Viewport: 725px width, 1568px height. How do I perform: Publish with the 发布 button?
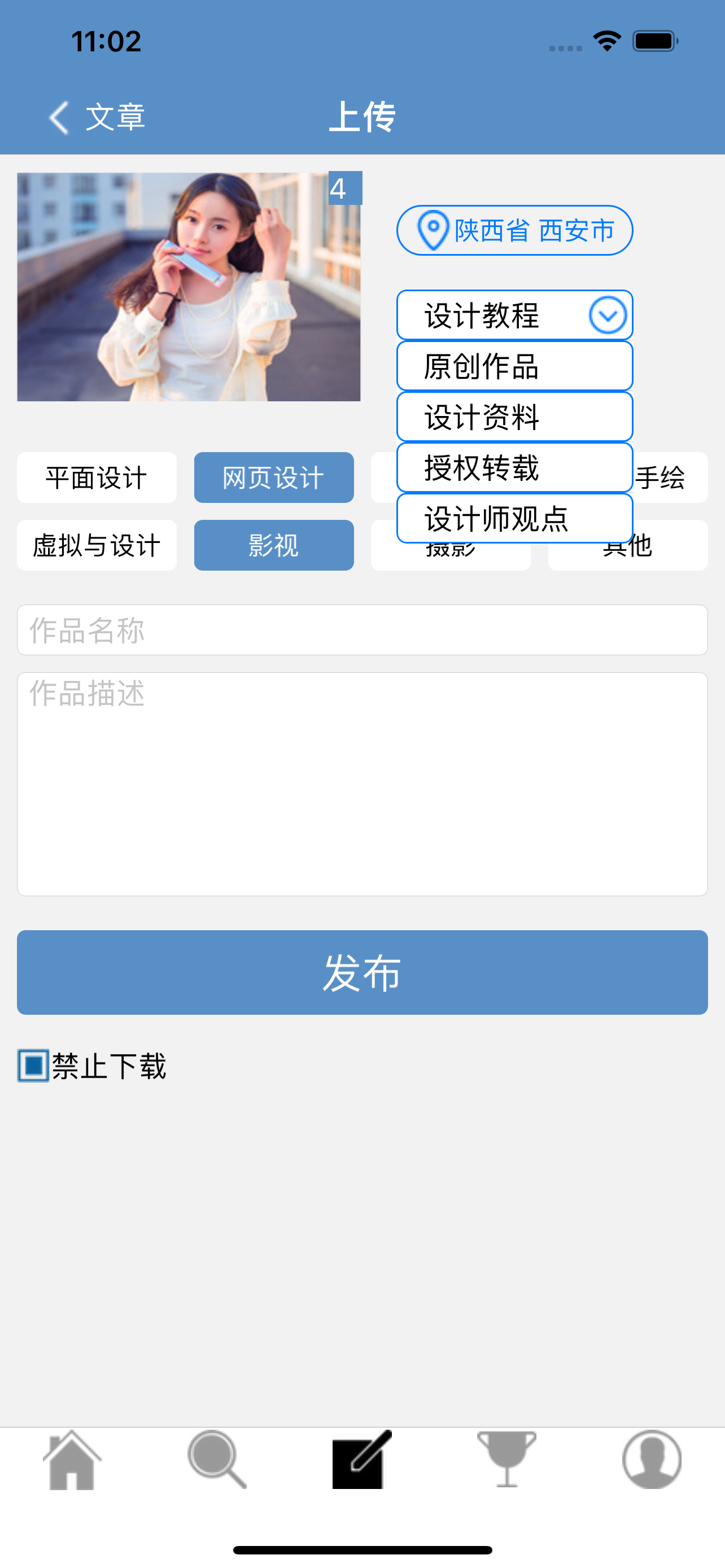362,972
